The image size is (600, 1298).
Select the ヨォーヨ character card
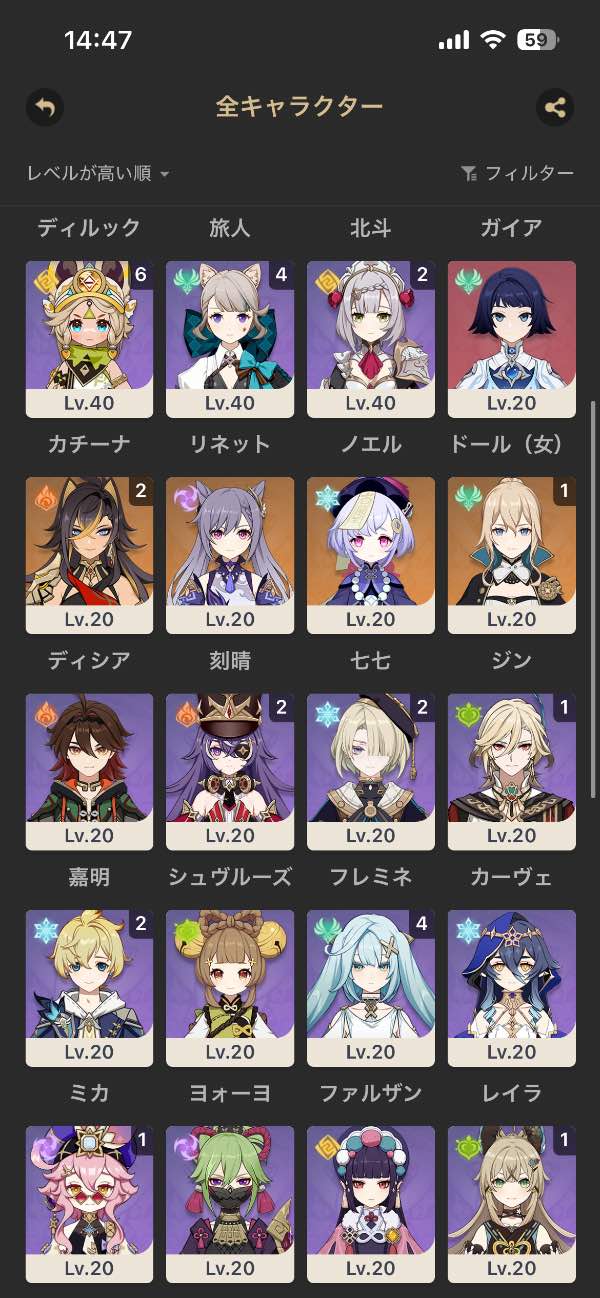pyautogui.click(x=230, y=988)
